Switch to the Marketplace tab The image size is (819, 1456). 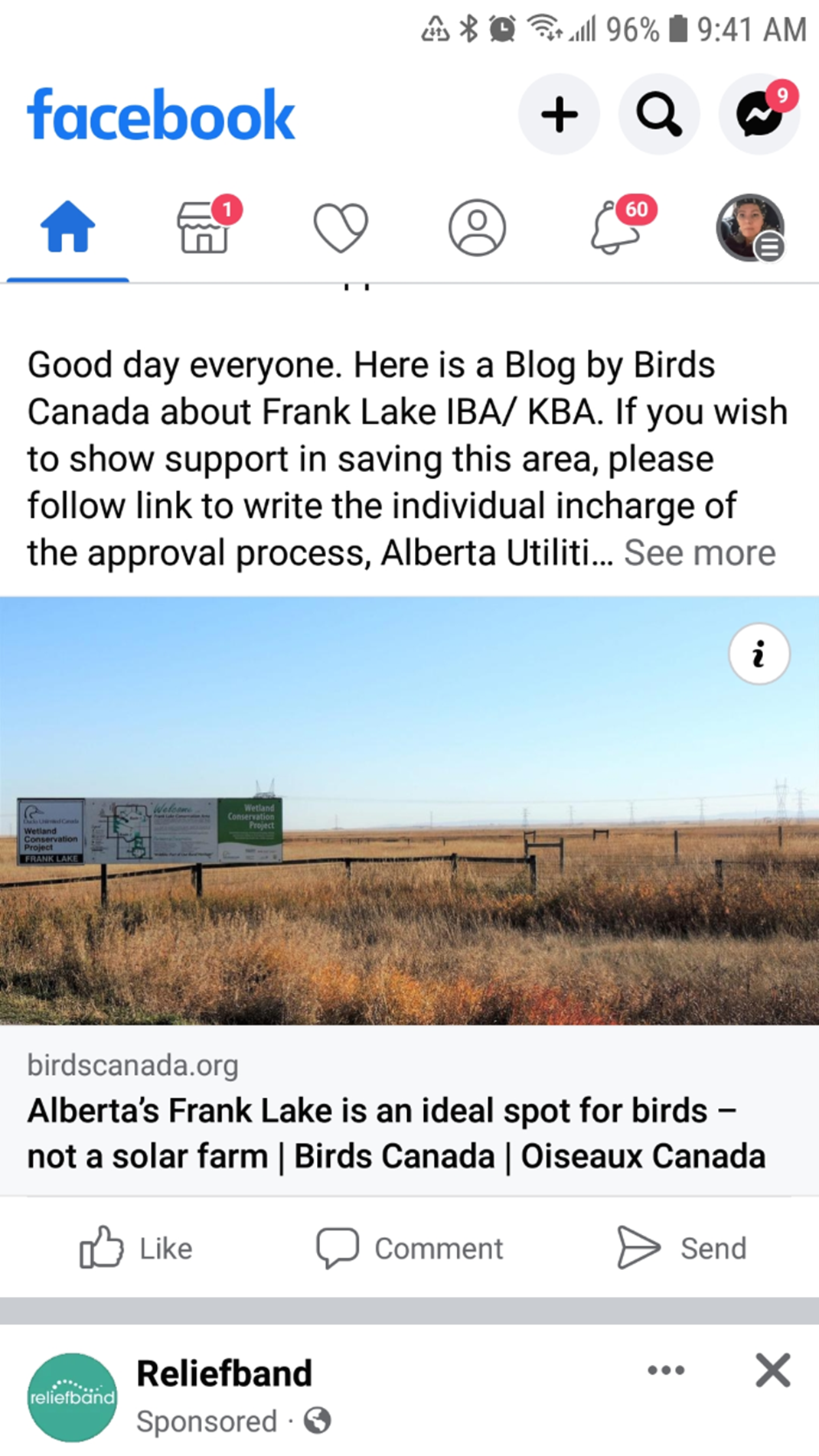(204, 227)
